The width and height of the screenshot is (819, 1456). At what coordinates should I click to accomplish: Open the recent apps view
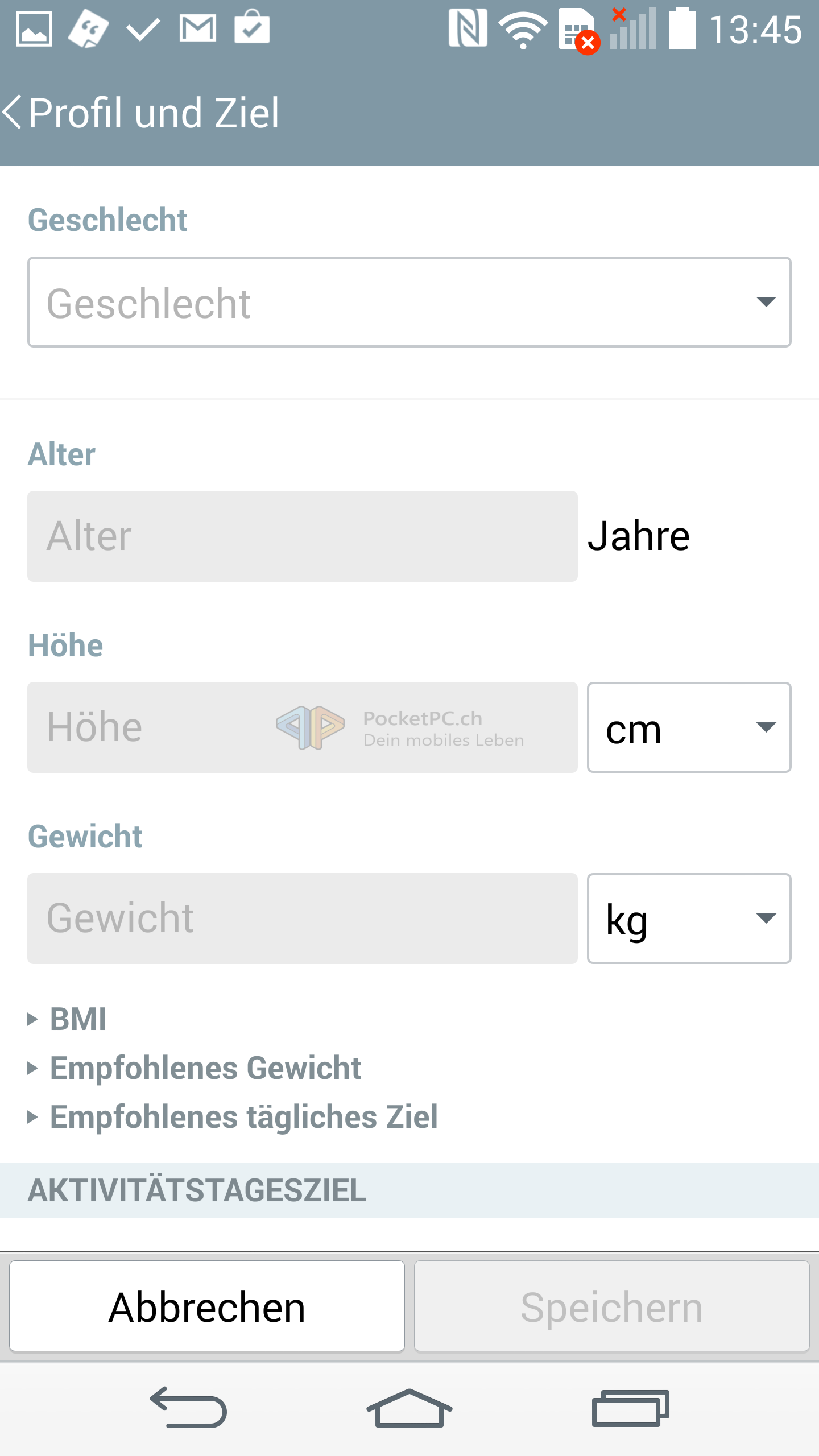631,1408
